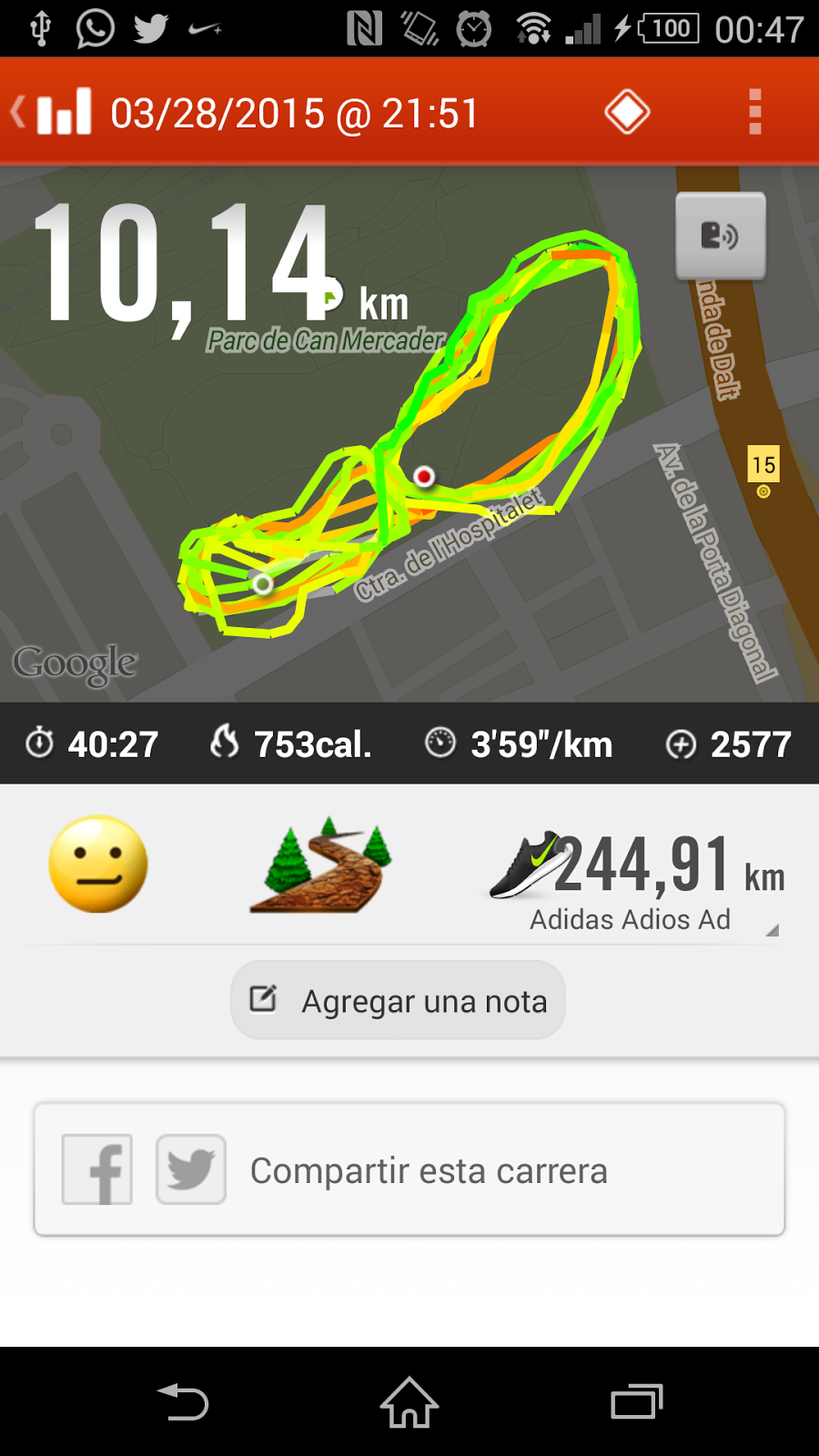Go back via the run history icon
Screen dimensions: 819x1456
click(53, 113)
